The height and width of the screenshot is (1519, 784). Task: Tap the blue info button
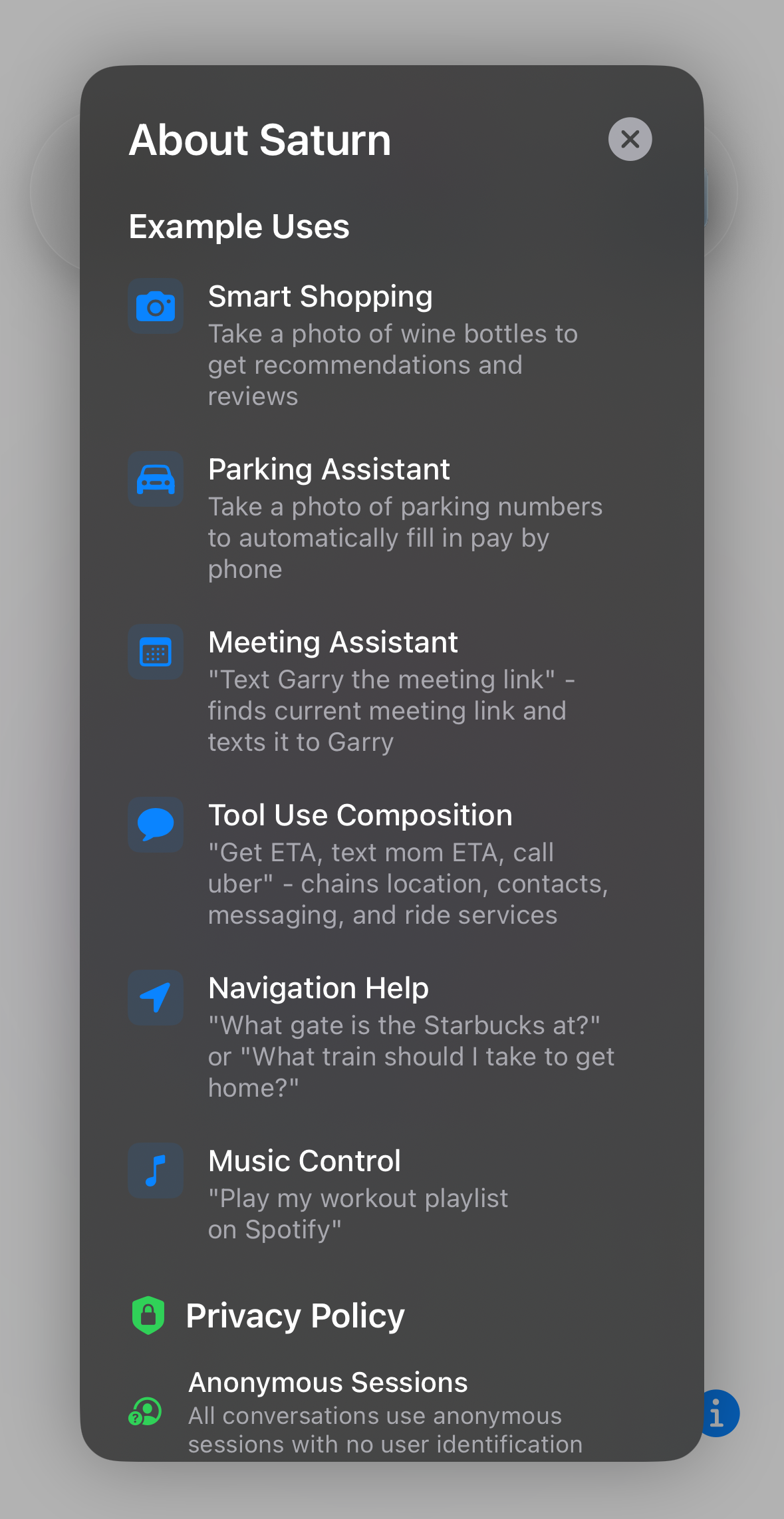click(x=721, y=1413)
